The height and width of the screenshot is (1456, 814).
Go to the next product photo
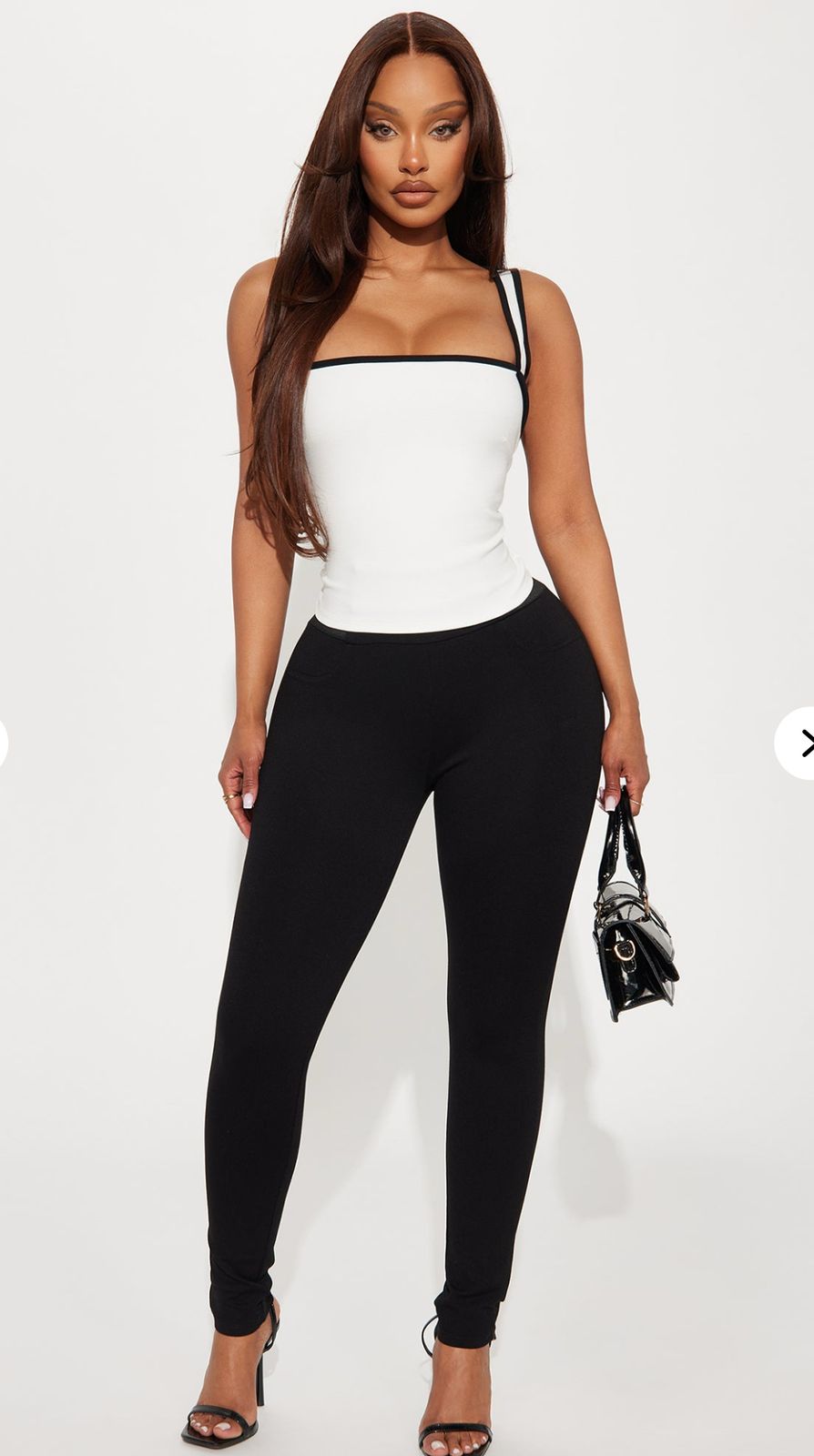coord(795,743)
